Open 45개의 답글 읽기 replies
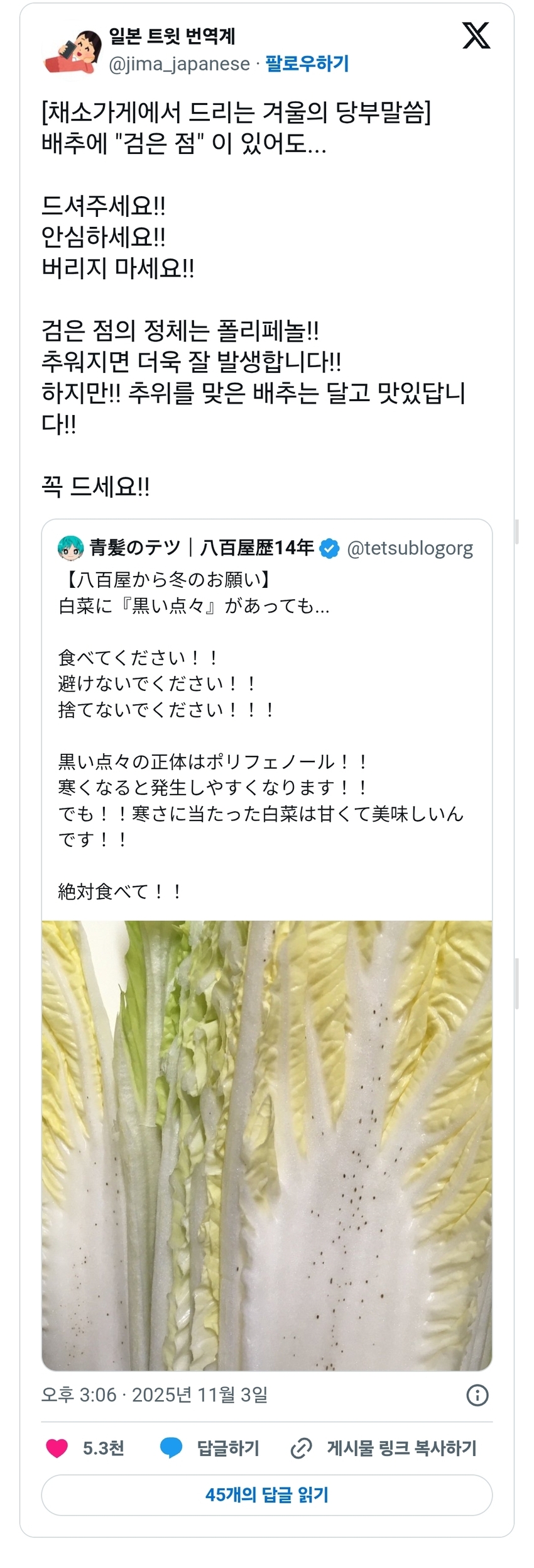The height and width of the screenshot is (1568, 534). pos(266,1494)
